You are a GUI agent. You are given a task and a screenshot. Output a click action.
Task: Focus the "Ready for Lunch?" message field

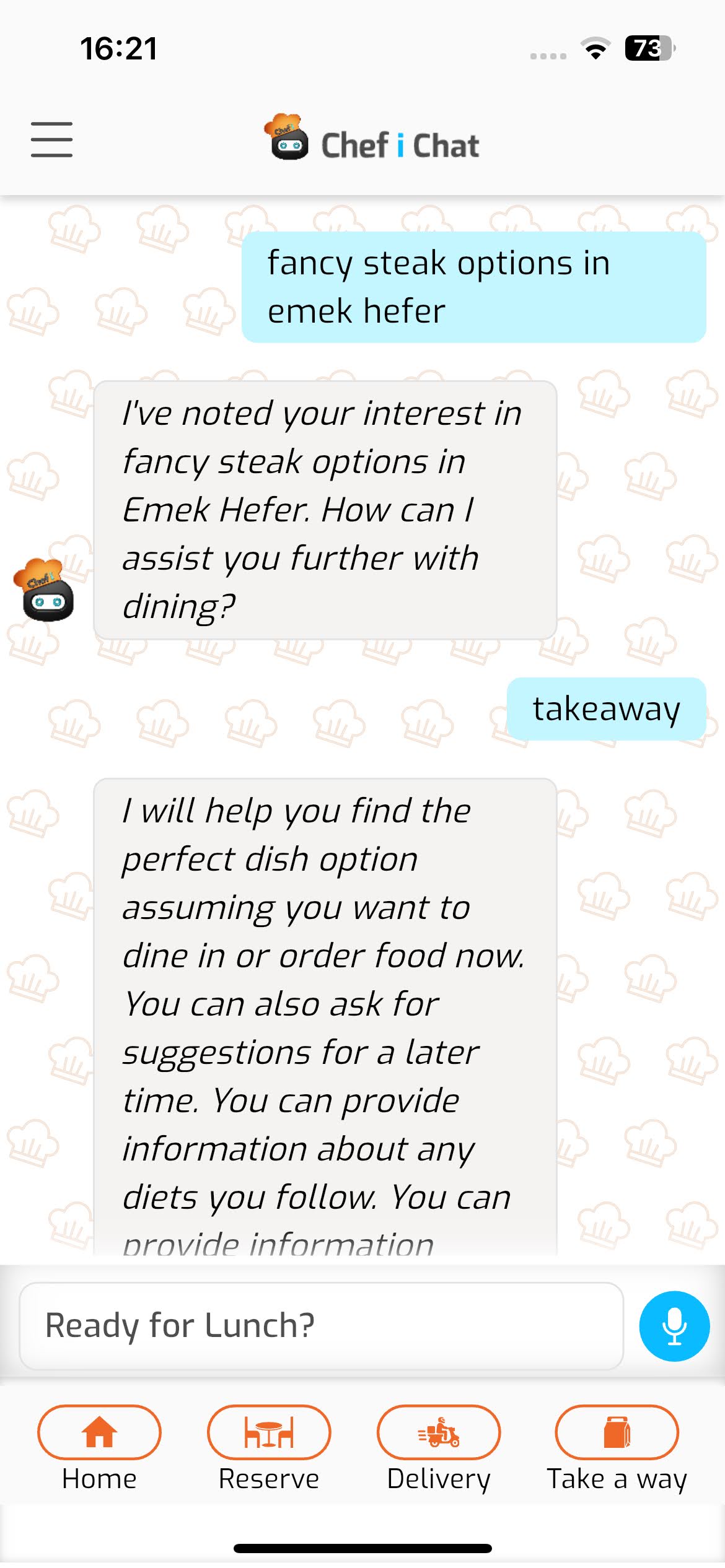click(321, 1326)
